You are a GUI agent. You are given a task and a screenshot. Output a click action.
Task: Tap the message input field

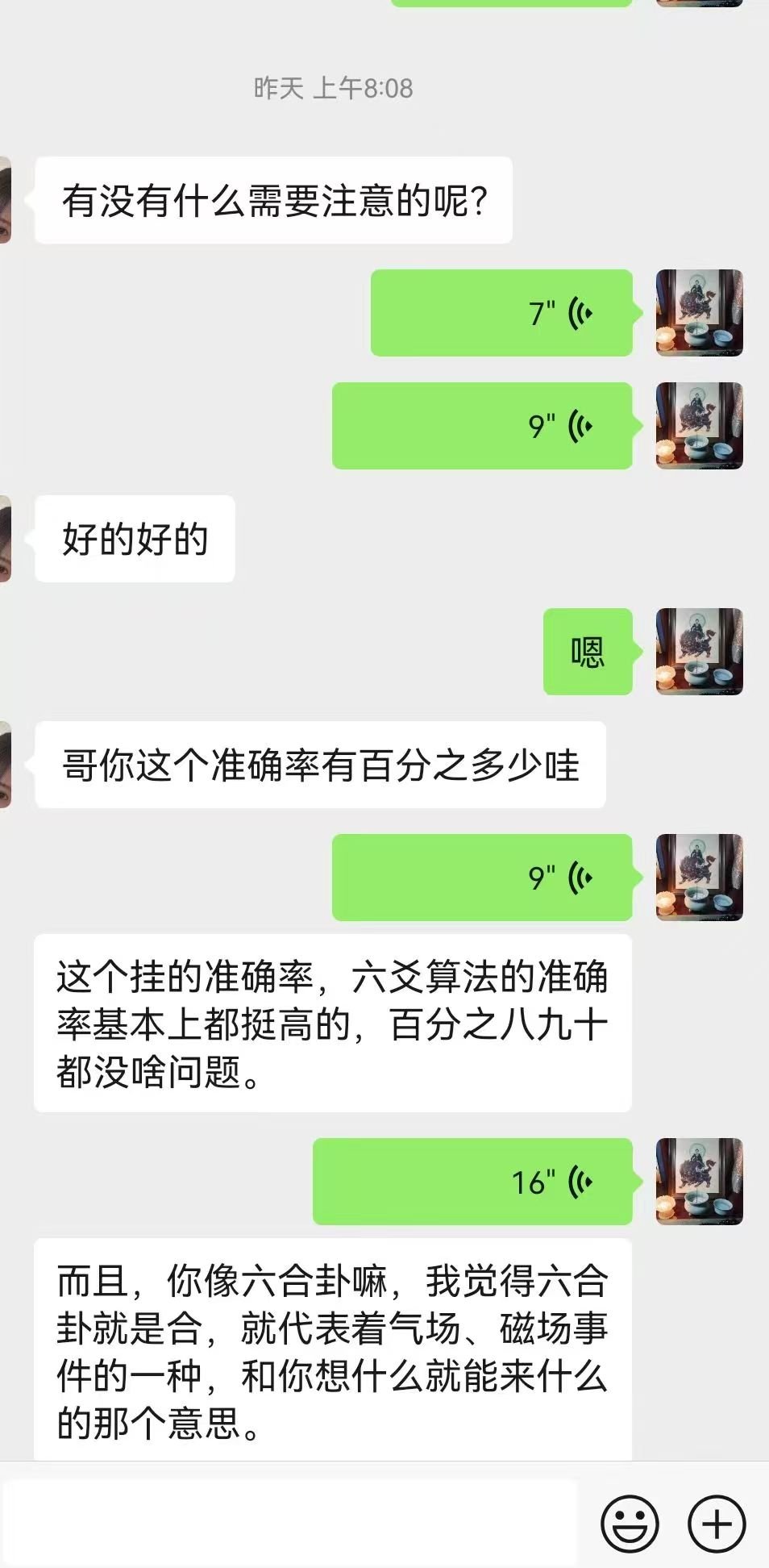coord(290,1524)
